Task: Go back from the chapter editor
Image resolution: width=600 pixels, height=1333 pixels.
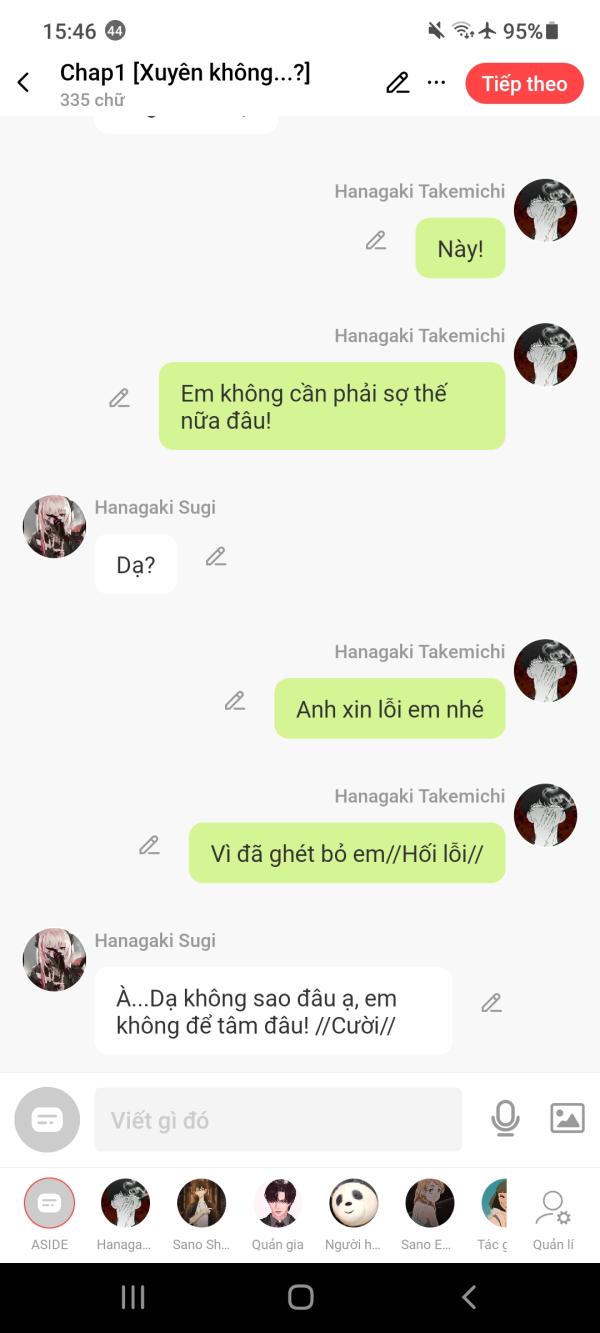Action: pyautogui.click(x=24, y=83)
